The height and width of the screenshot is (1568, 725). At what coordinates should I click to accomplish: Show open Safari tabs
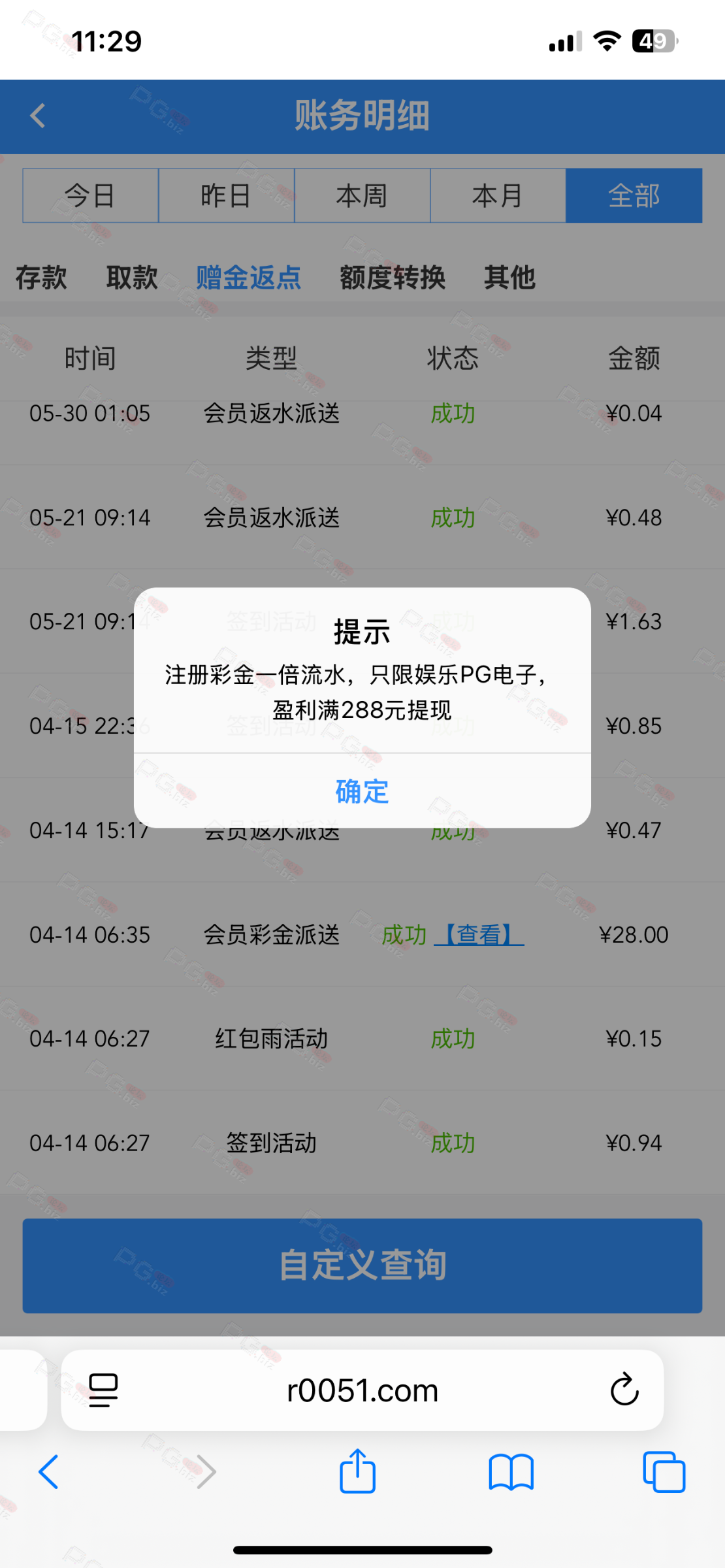point(664,1472)
